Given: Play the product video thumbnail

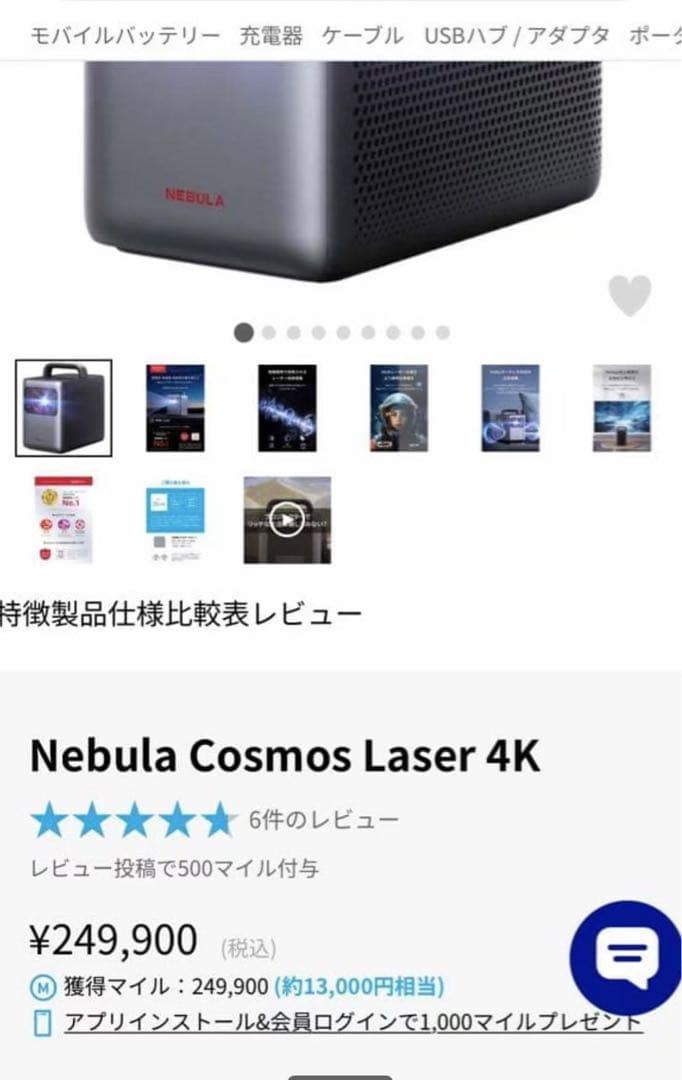Looking at the screenshot, I should pyautogui.click(x=287, y=520).
